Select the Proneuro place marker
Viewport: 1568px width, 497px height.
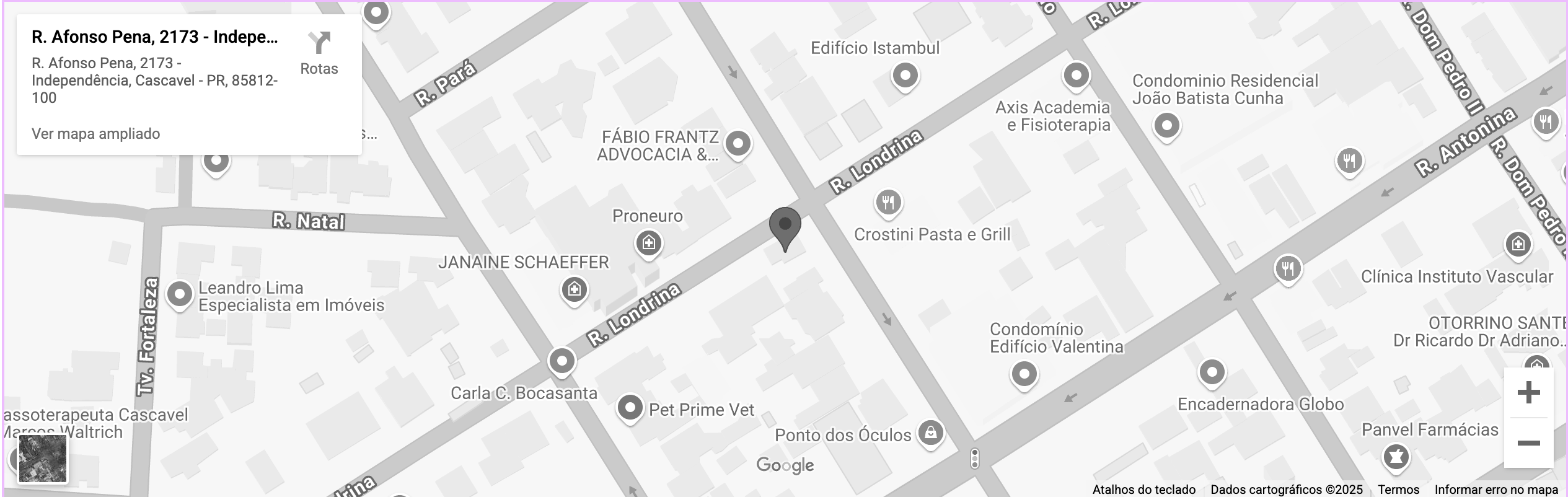pyautogui.click(x=648, y=242)
